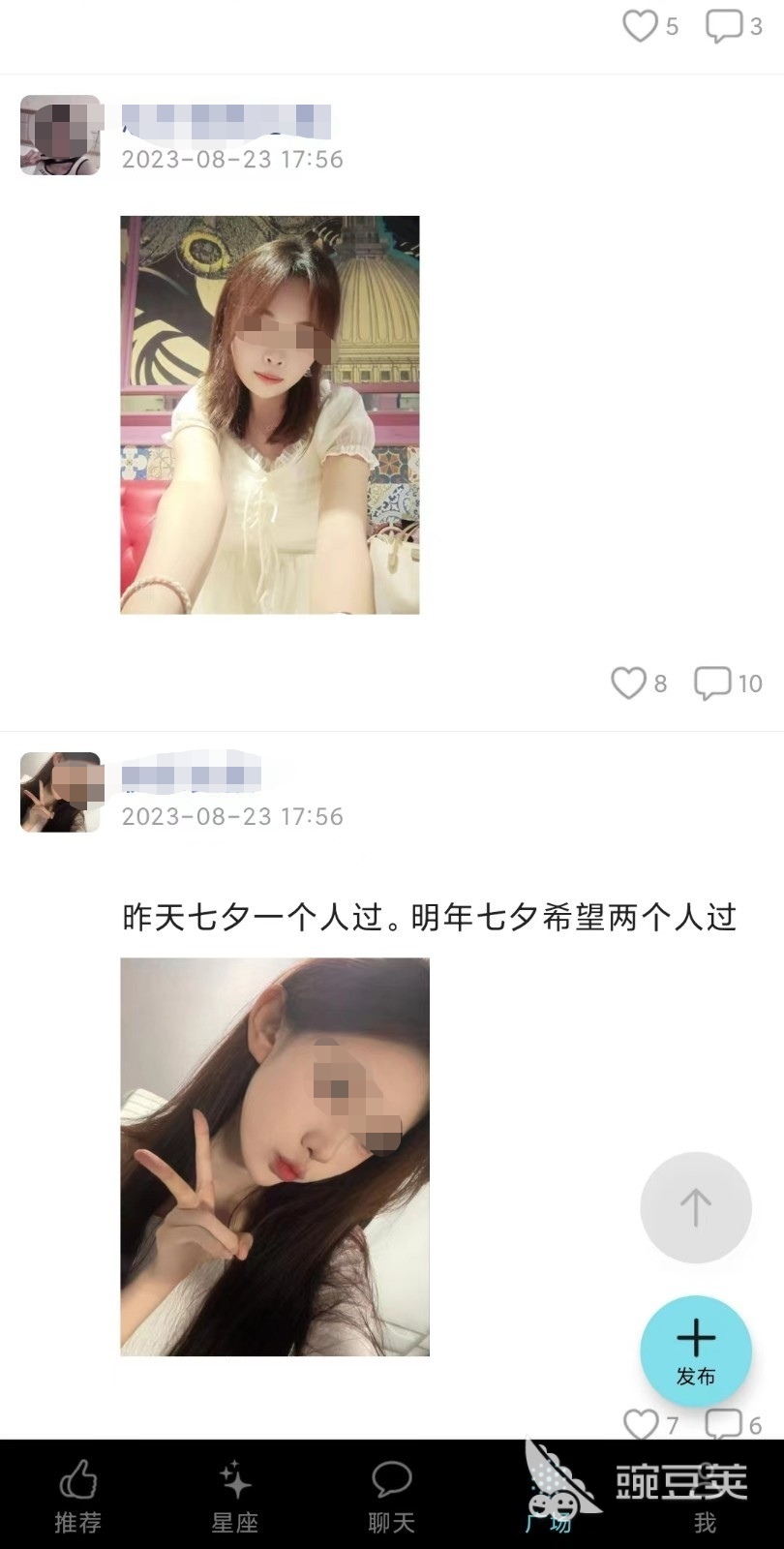Switch to the 星座 tab

coord(234,1496)
